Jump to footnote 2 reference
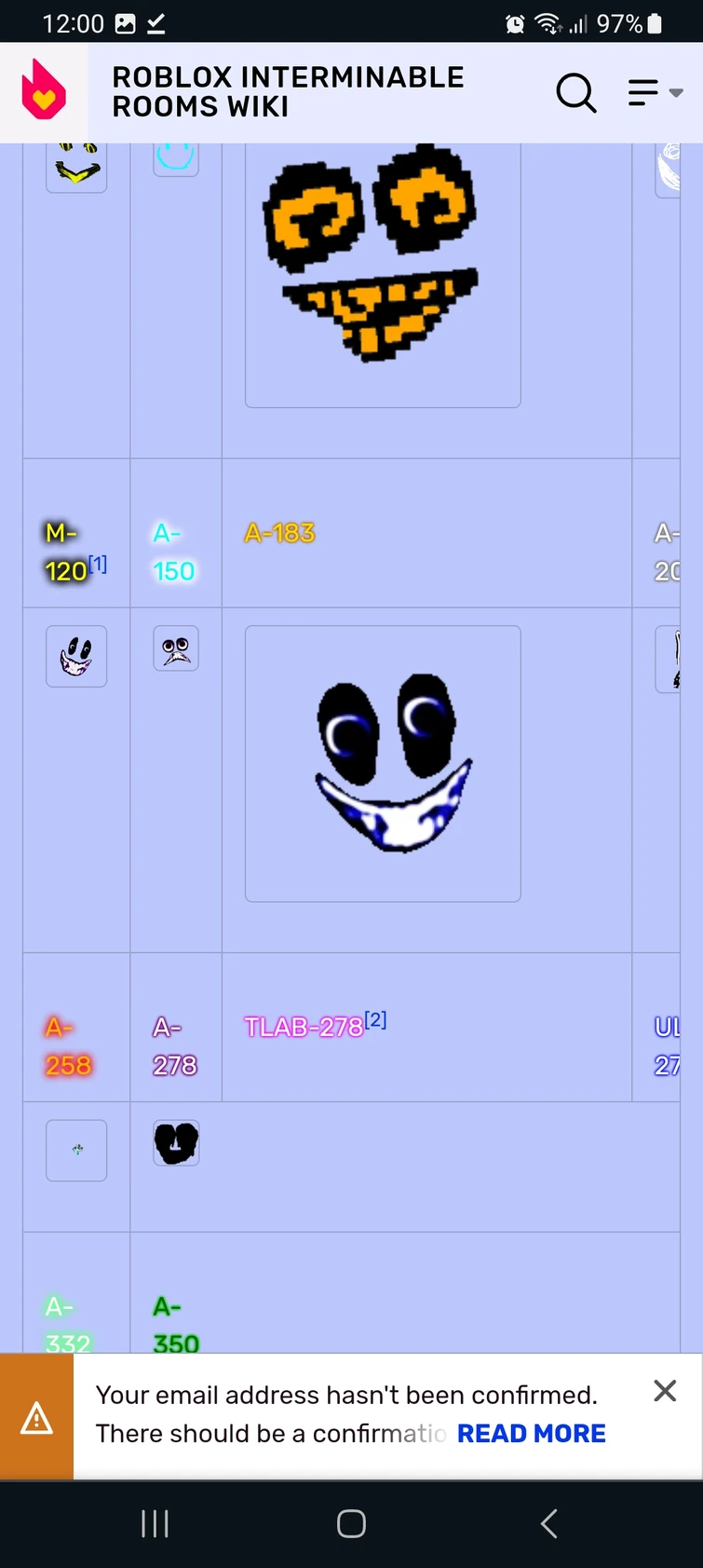Screen dimensions: 703x1568 coord(375,1019)
